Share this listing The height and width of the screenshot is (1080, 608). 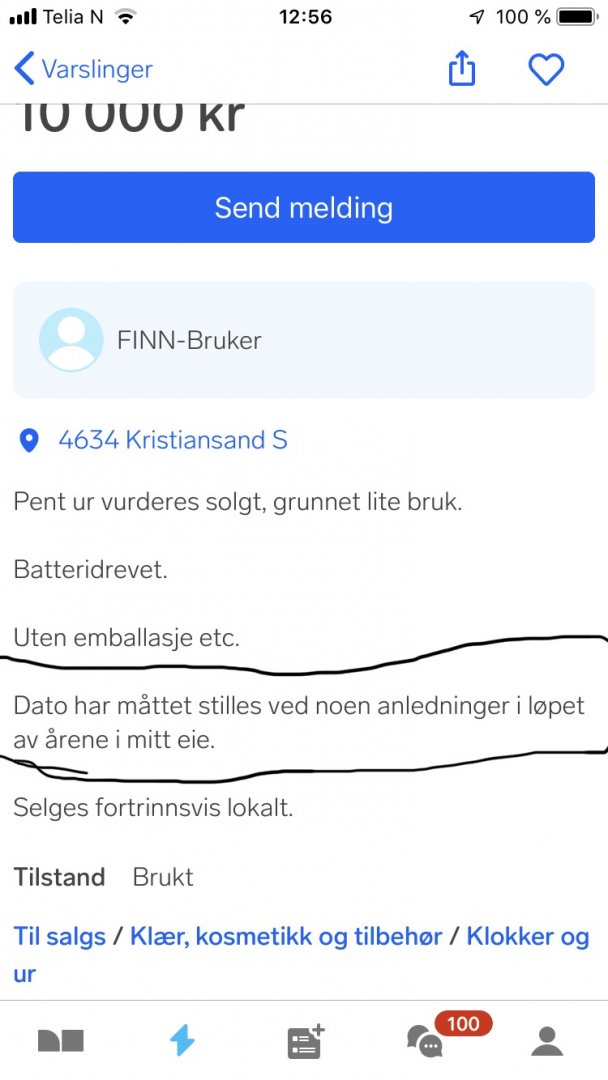point(461,70)
